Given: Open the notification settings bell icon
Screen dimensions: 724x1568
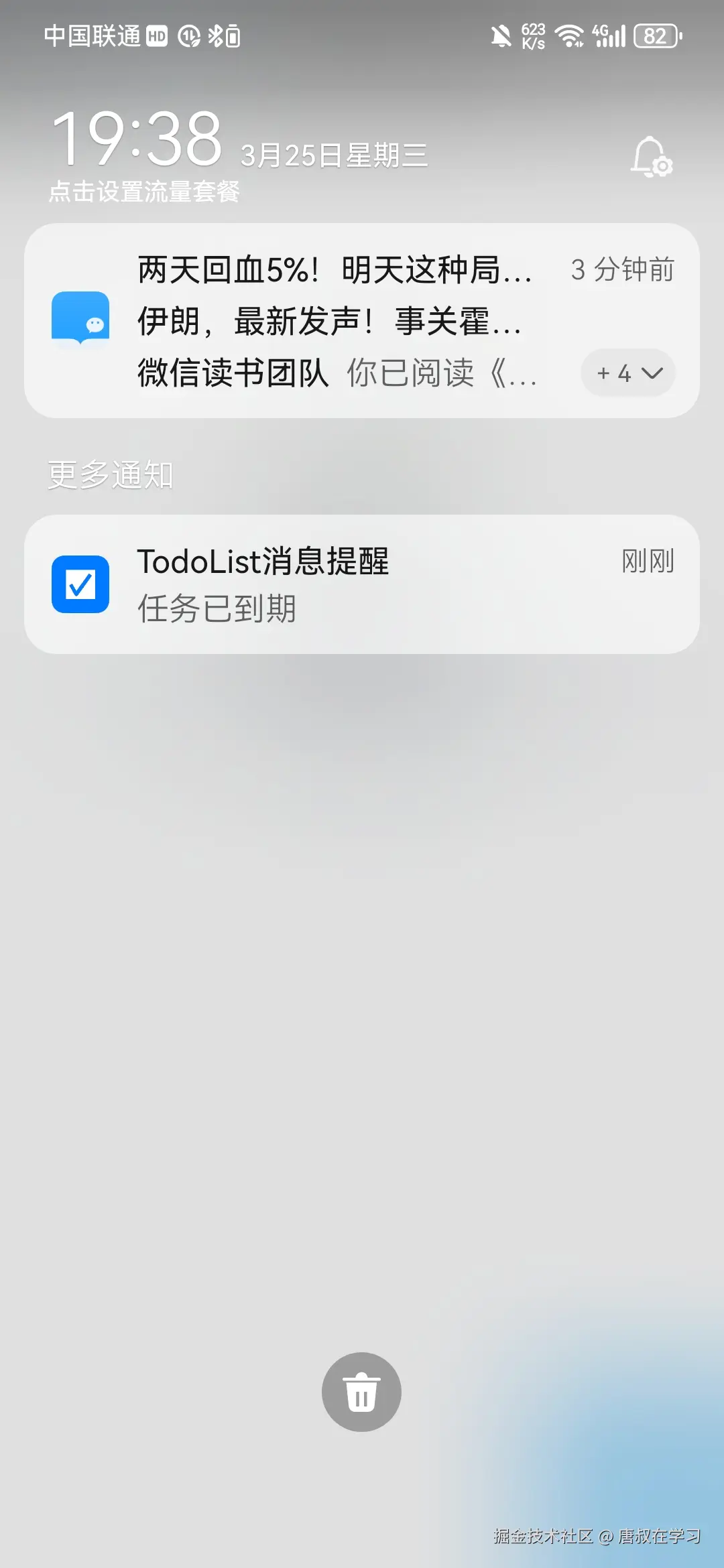Looking at the screenshot, I should (651, 156).
